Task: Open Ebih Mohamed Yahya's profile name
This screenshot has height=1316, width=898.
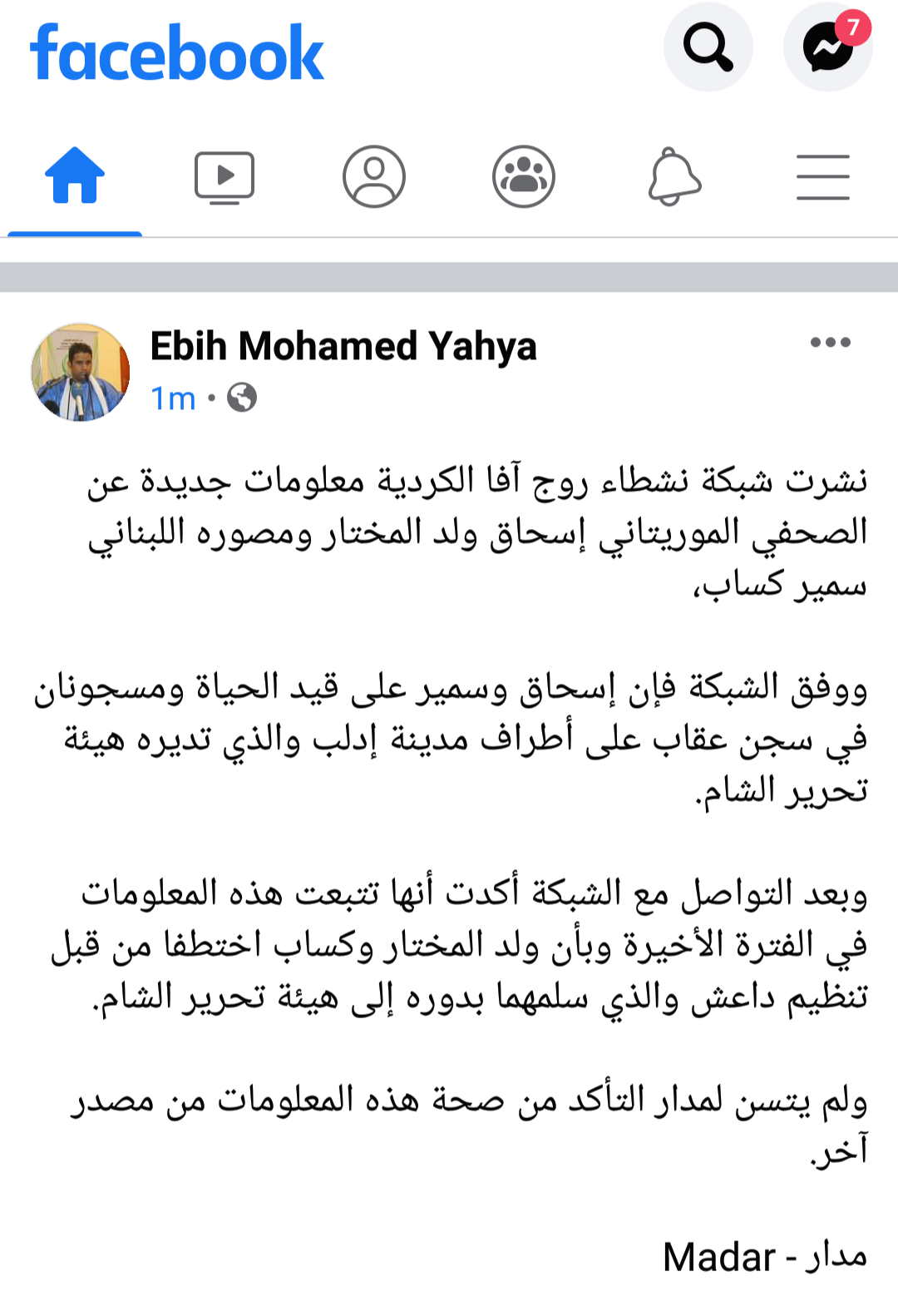Action: pyautogui.click(x=343, y=346)
